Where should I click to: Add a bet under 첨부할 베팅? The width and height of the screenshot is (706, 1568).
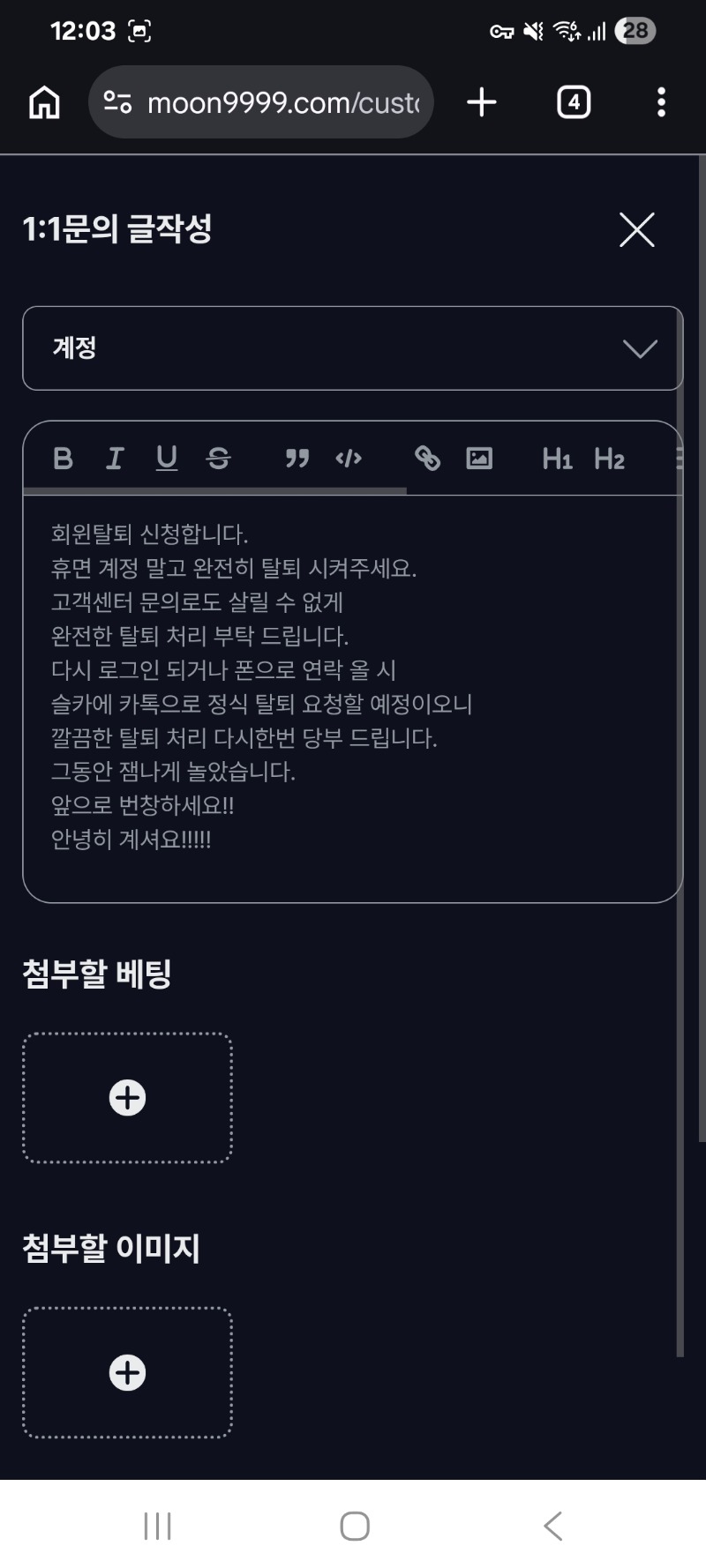[127, 1098]
